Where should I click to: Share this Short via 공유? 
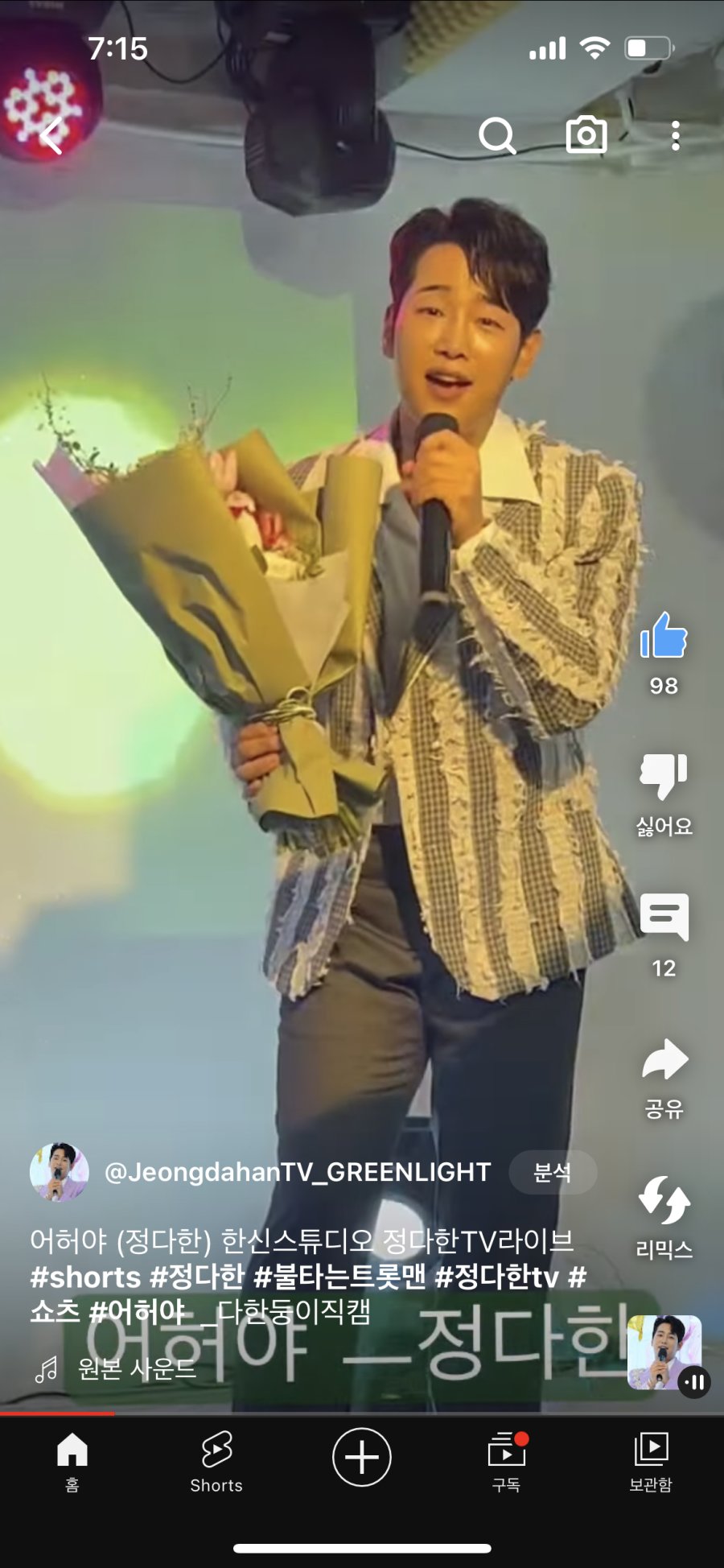pos(664,1061)
